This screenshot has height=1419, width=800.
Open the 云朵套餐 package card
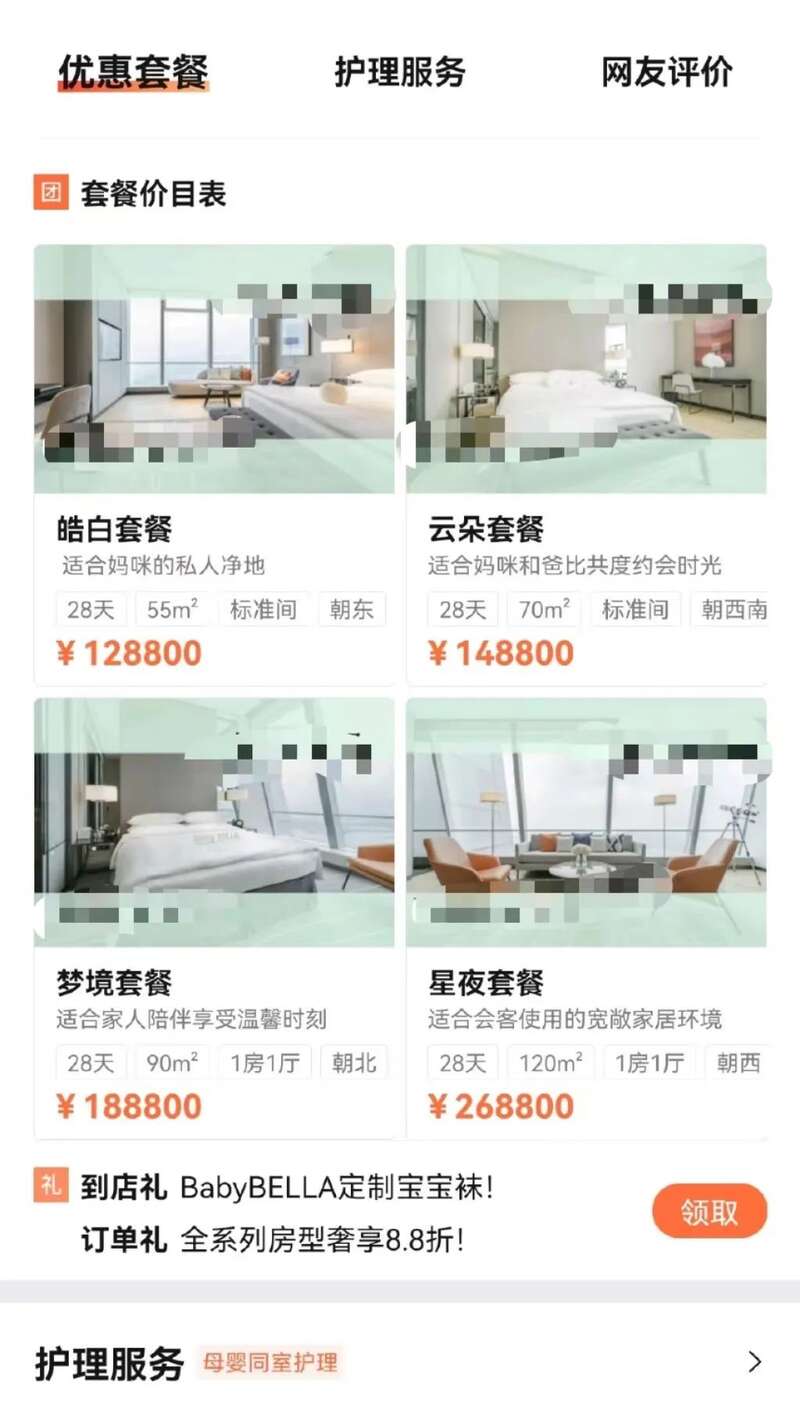pos(586,465)
